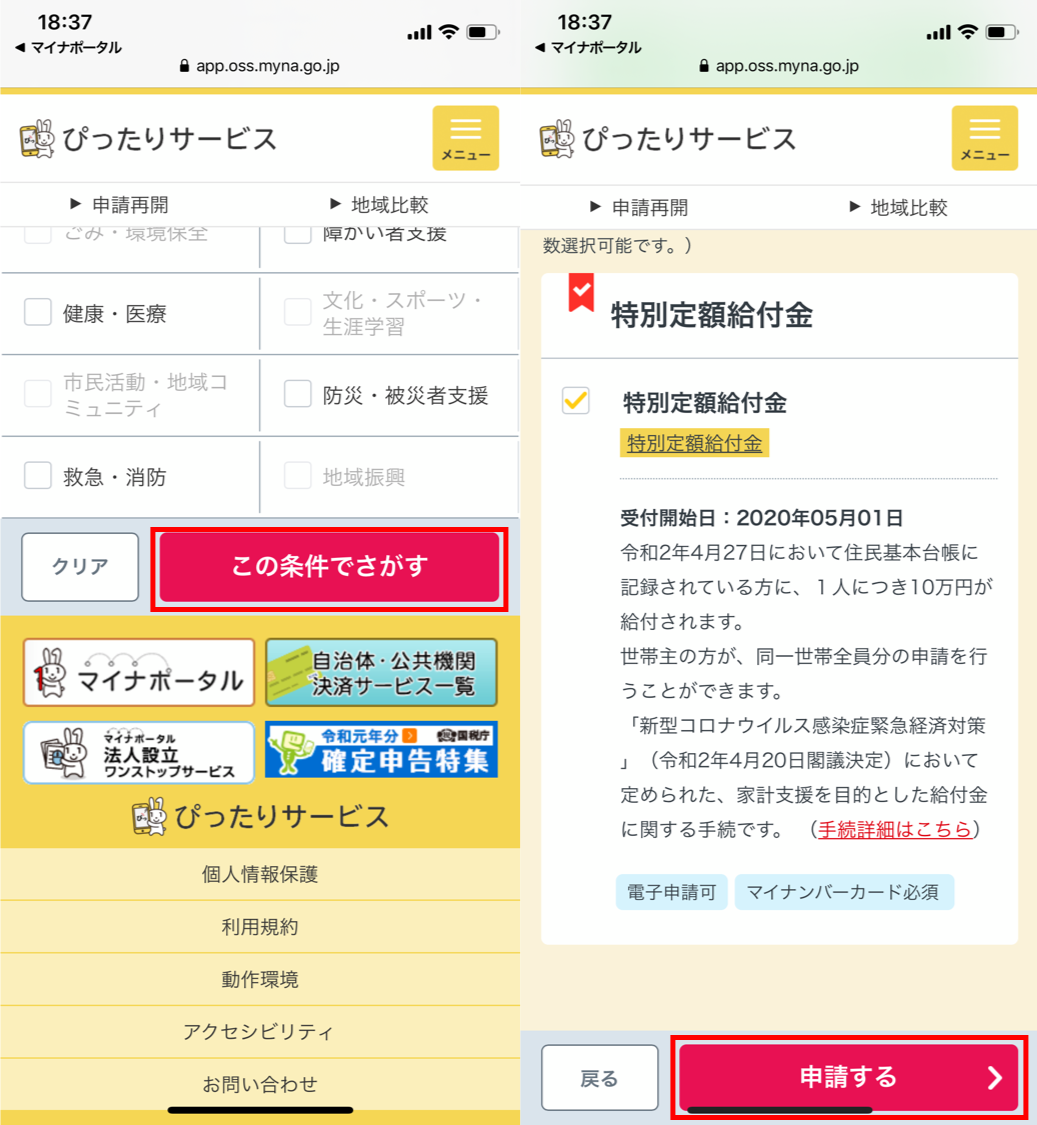The width and height of the screenshot is (1037, 1125).
Task: Open 手続詳細はこちら link
Action: [x=894, y=829]
